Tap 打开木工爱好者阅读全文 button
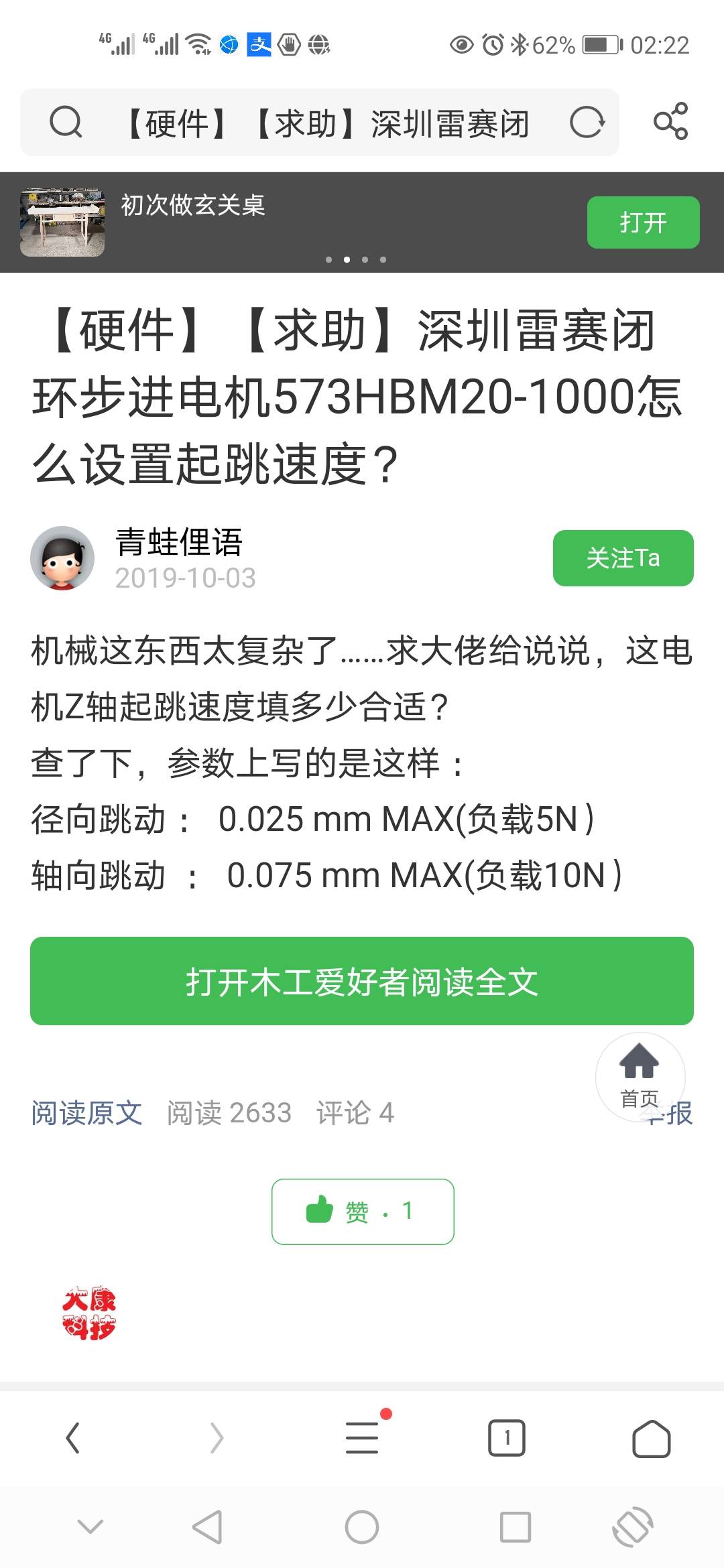The image size is (724, 1568). [362, 981]
